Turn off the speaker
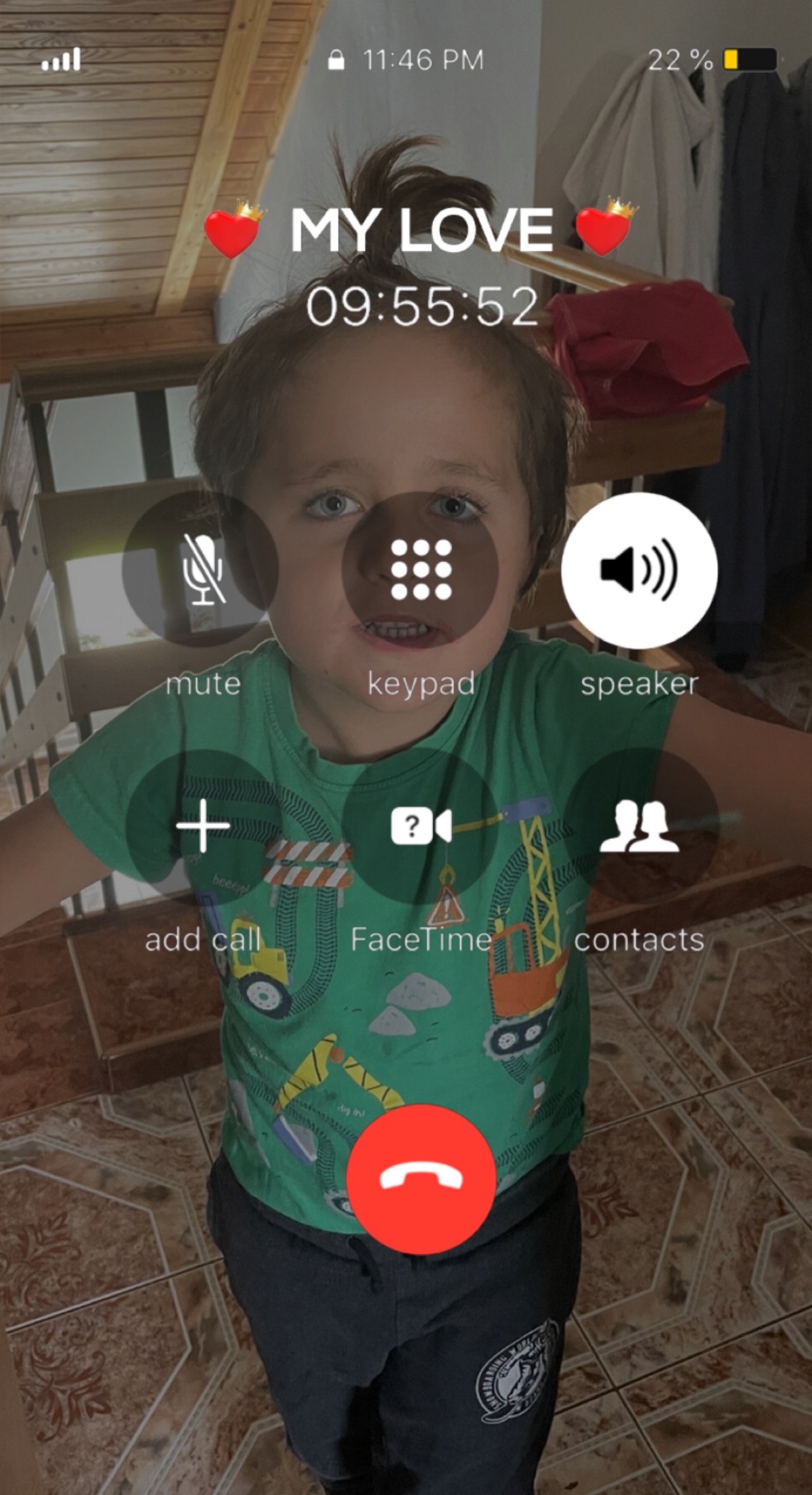 point(639,570)
